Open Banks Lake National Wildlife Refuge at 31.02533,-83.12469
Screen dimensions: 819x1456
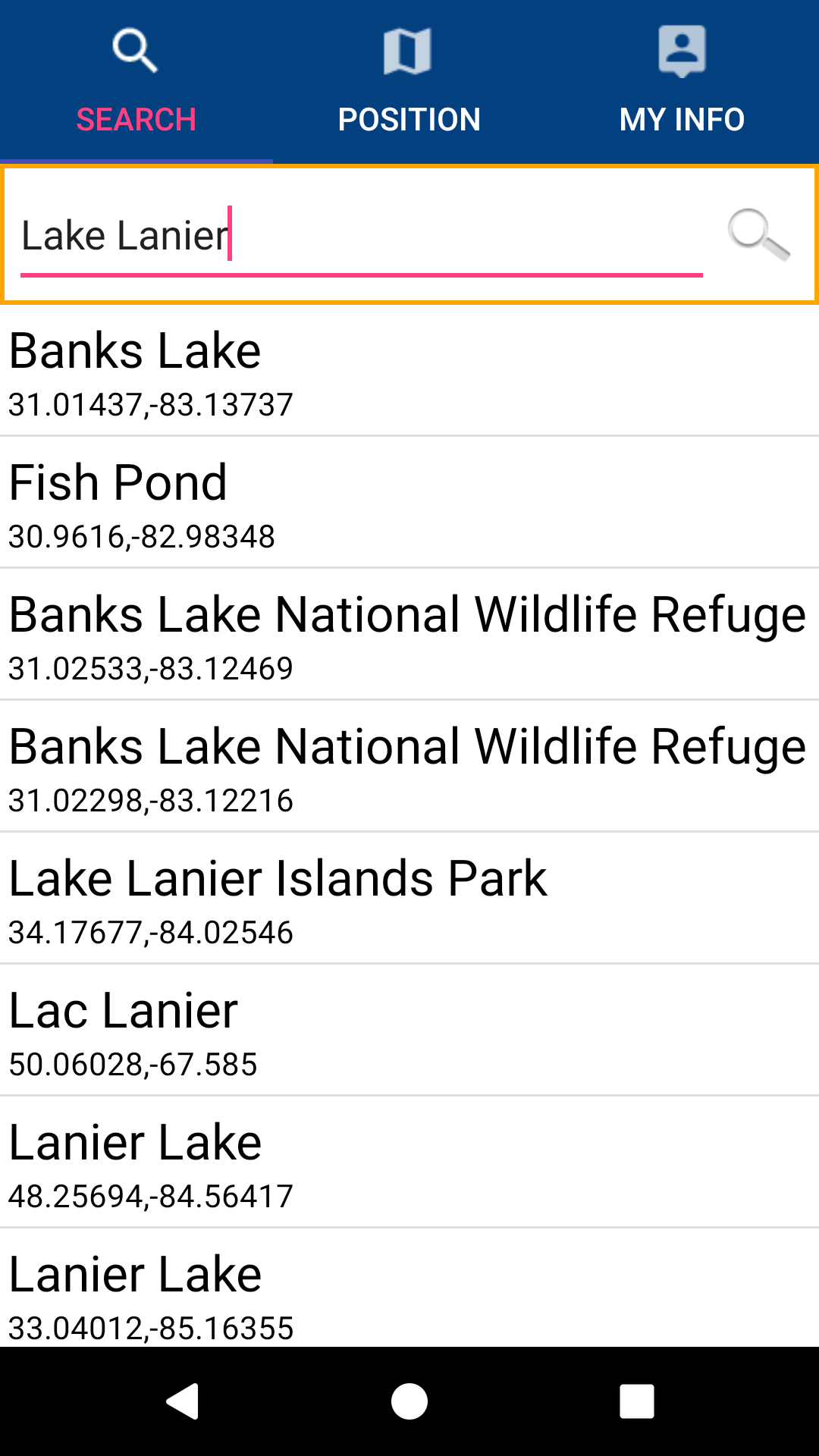[409, 635]
